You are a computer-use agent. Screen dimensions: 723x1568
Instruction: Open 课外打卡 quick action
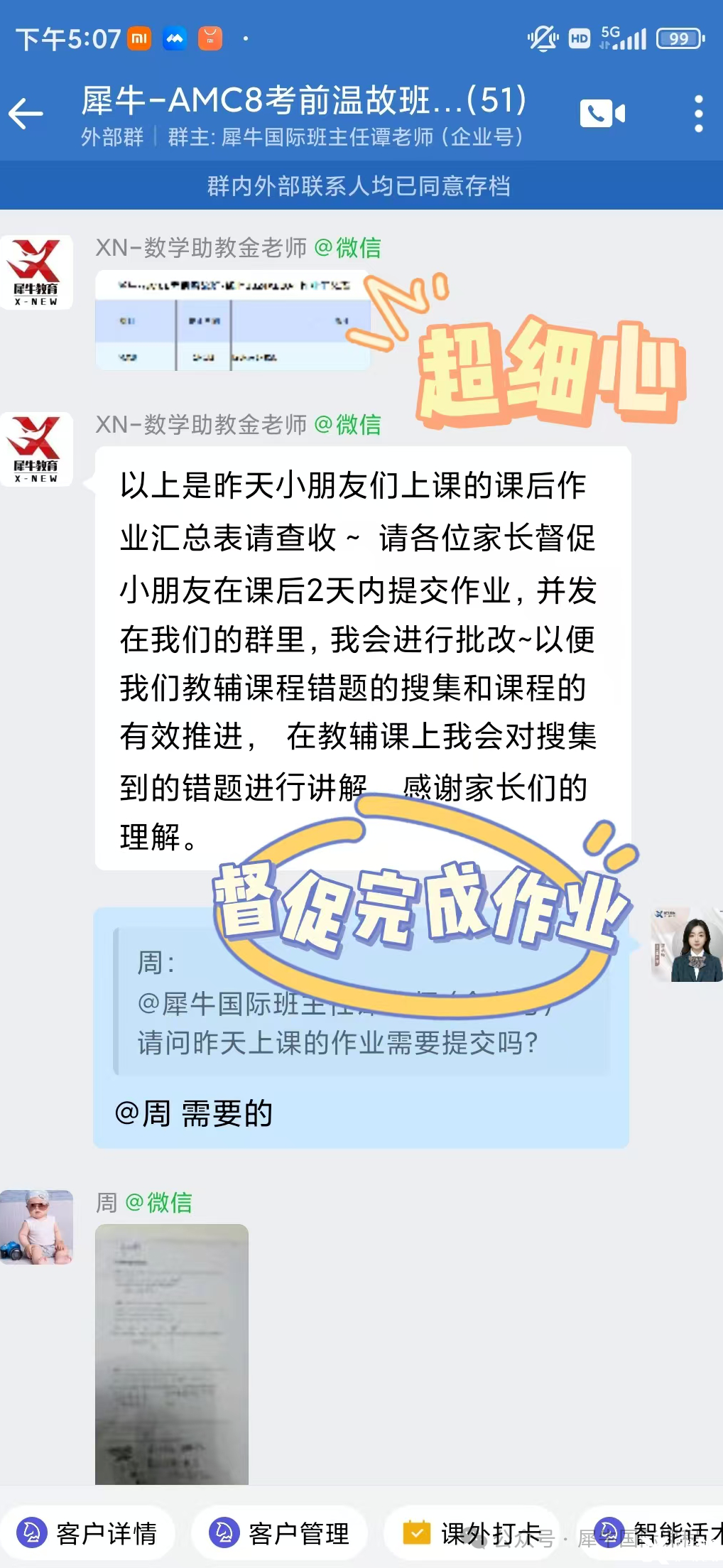[x=472, y=1533]
